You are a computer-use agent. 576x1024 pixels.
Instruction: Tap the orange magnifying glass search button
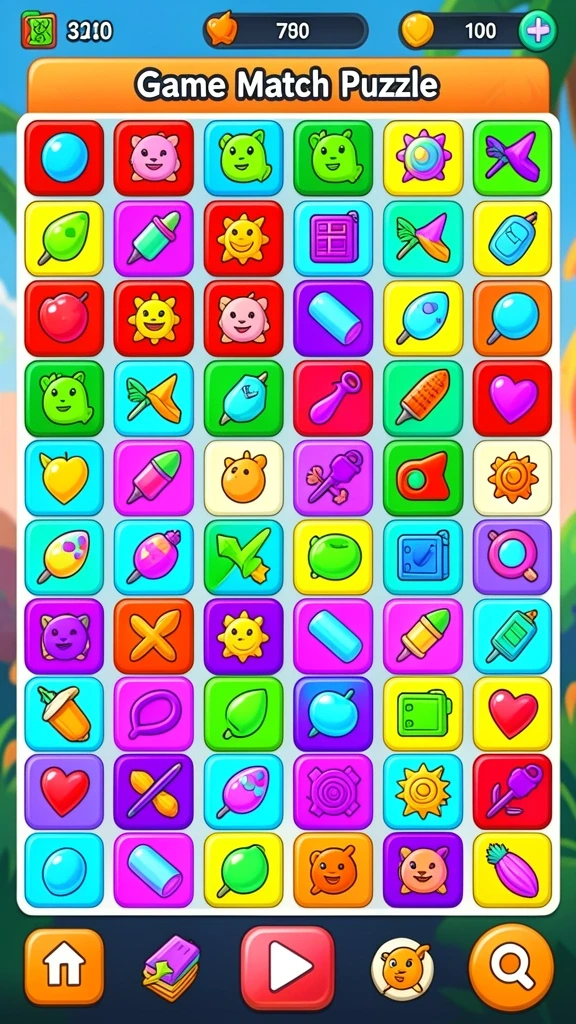point(511,967)
